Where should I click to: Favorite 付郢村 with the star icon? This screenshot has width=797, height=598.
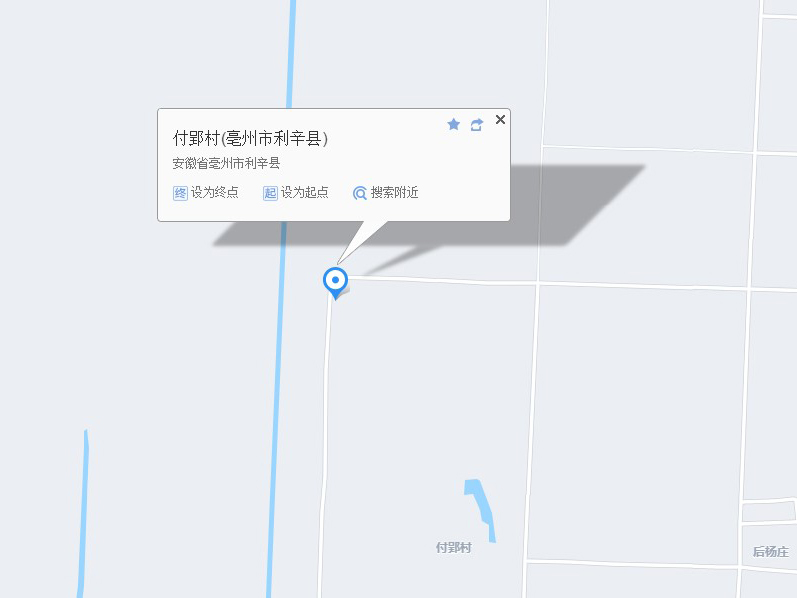point(453,124)
